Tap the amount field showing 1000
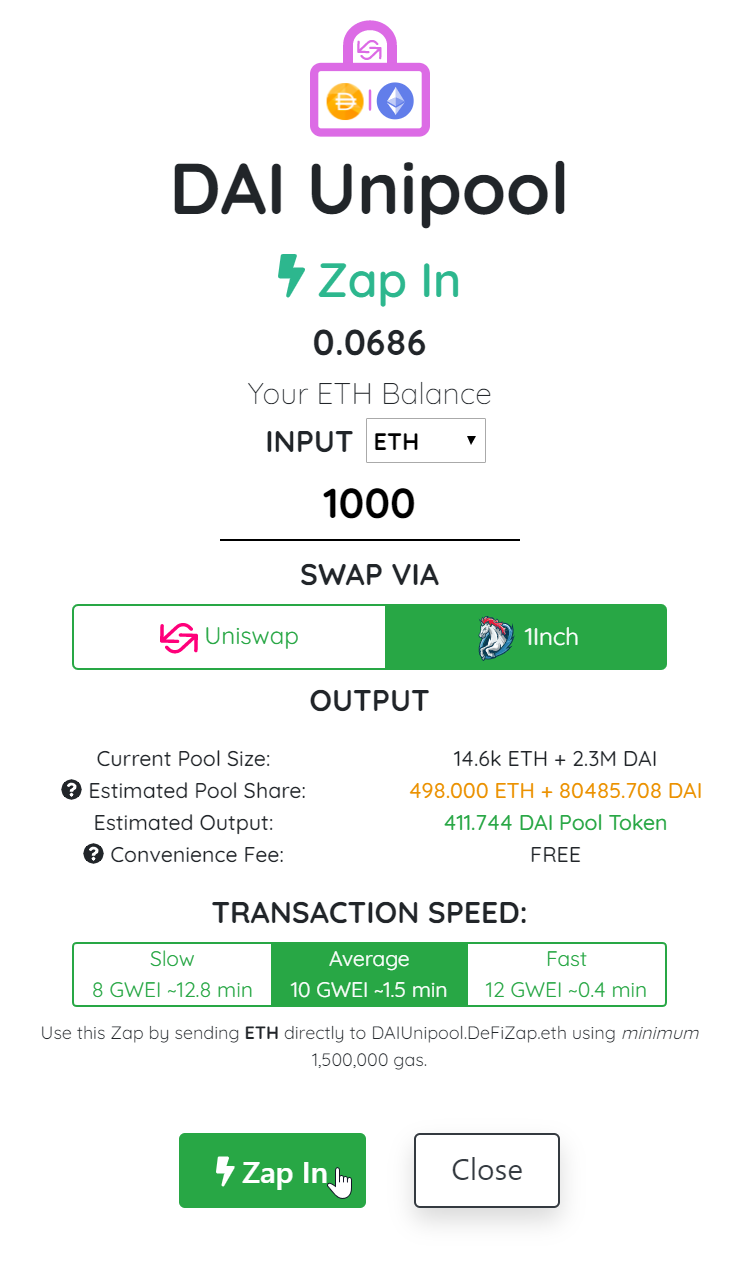This screenshot has width=739, height=1262. (369, 504)
